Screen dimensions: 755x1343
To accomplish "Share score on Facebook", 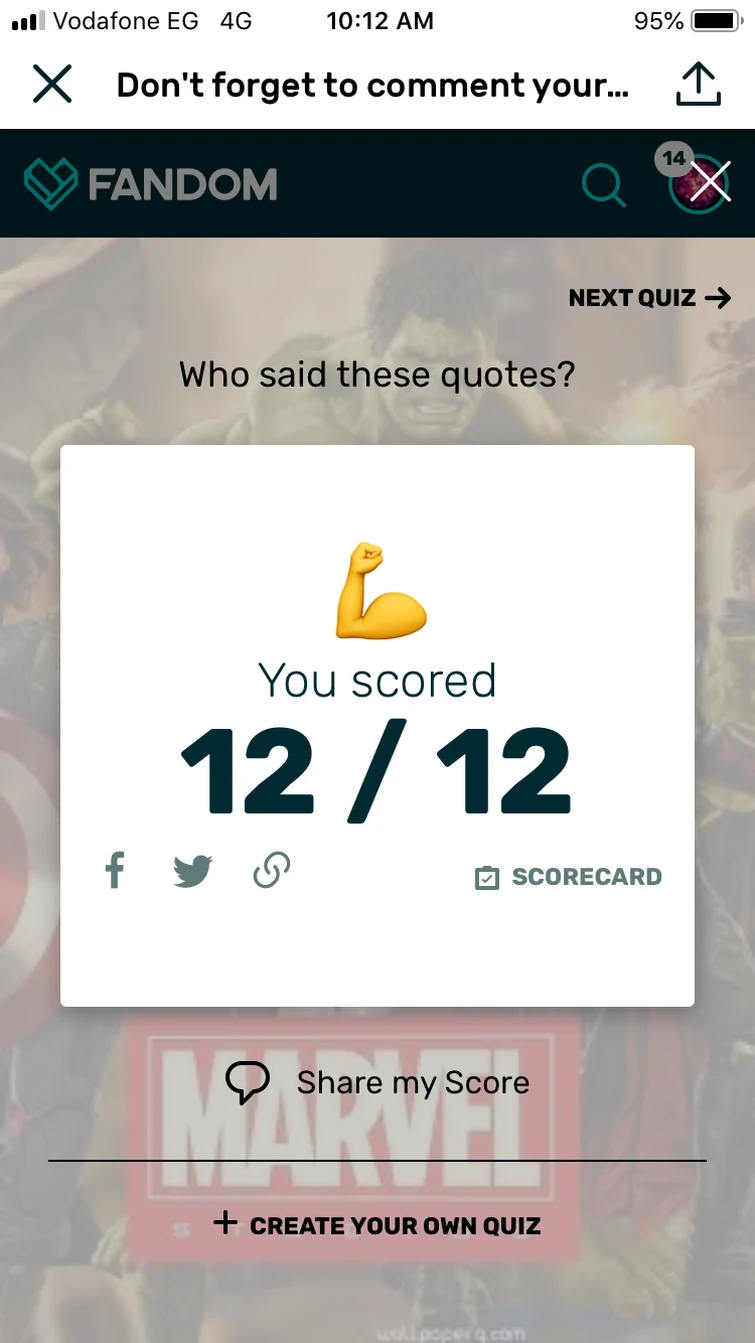I will (115, 871).
